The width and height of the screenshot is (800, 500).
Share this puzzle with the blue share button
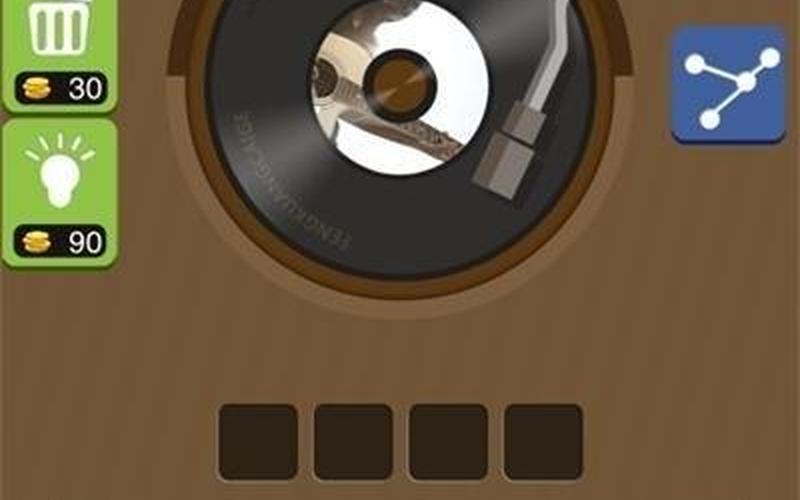pos(729,85)
